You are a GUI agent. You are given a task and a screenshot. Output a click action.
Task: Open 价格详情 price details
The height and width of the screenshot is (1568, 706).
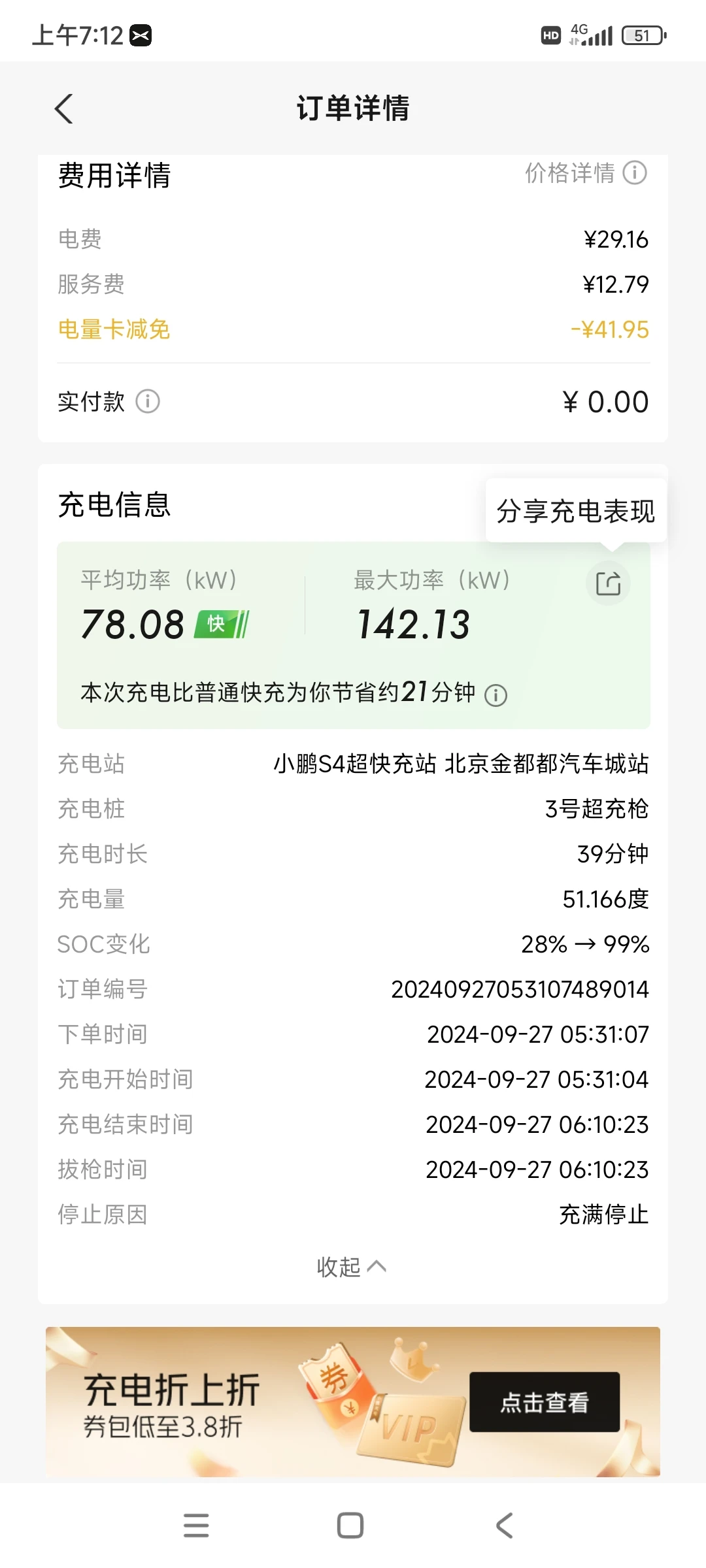586,173
